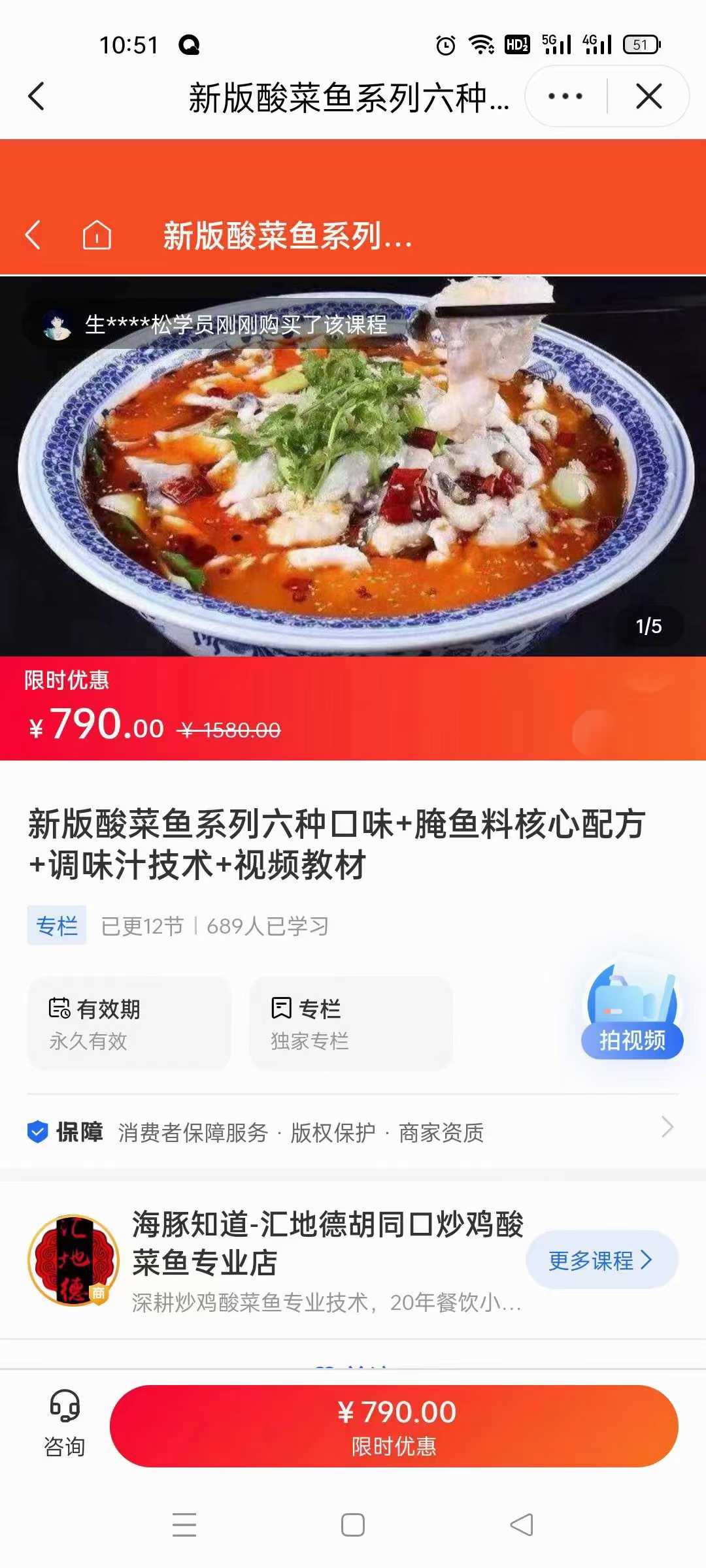Tap the student avatar in purchase notification banner

(x=58, y=325)
